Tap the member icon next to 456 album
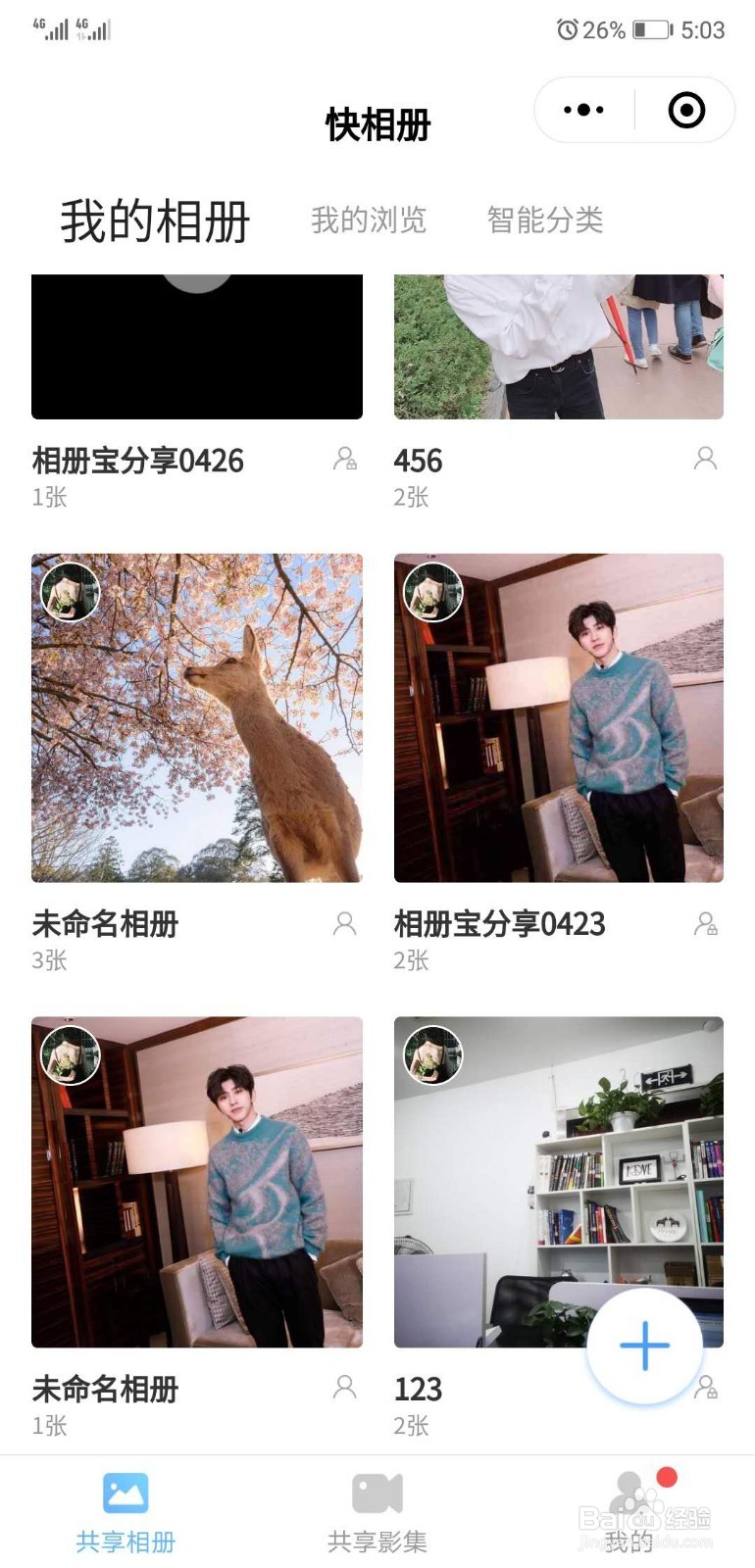The width and height of the screenshot is (755, 1568). (706, 458)
